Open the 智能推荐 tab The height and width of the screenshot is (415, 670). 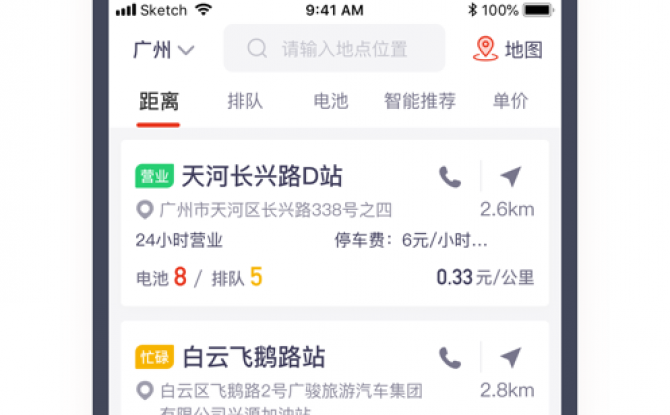[420, 101]
